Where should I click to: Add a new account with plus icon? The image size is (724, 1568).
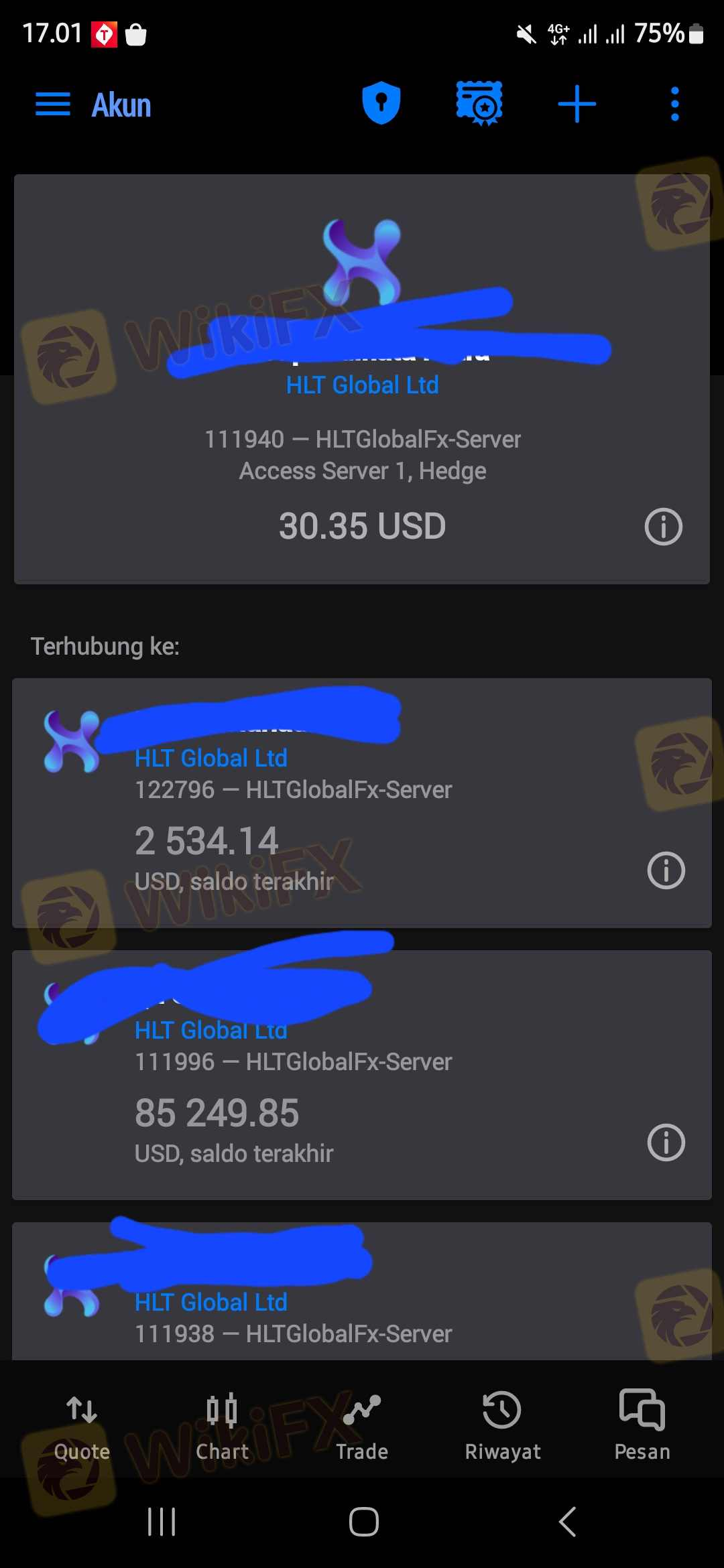tap(577, 104)
